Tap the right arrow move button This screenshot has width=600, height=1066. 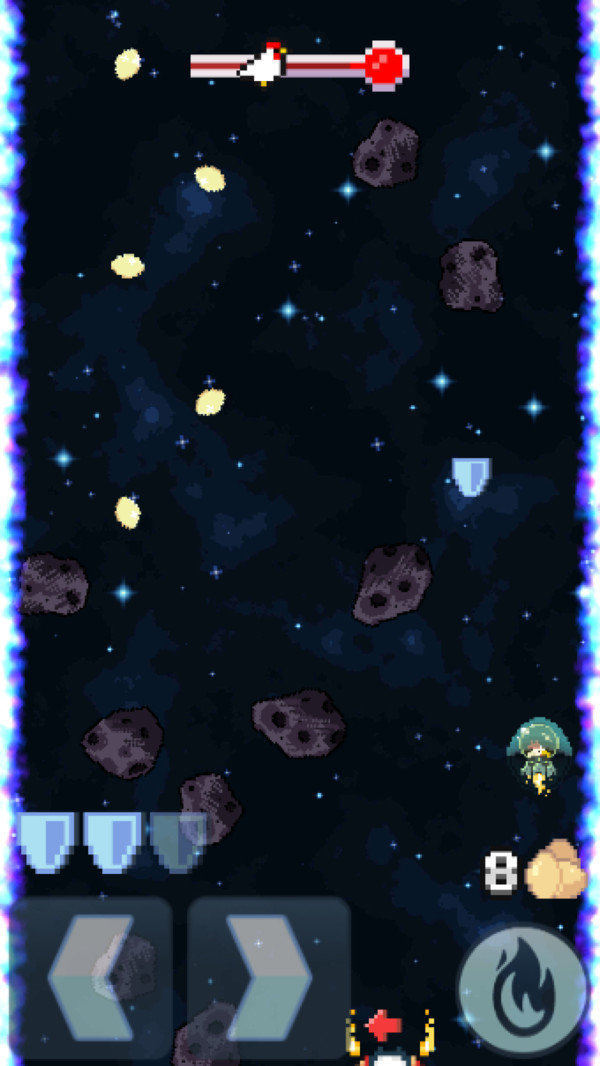click(268, 977)
